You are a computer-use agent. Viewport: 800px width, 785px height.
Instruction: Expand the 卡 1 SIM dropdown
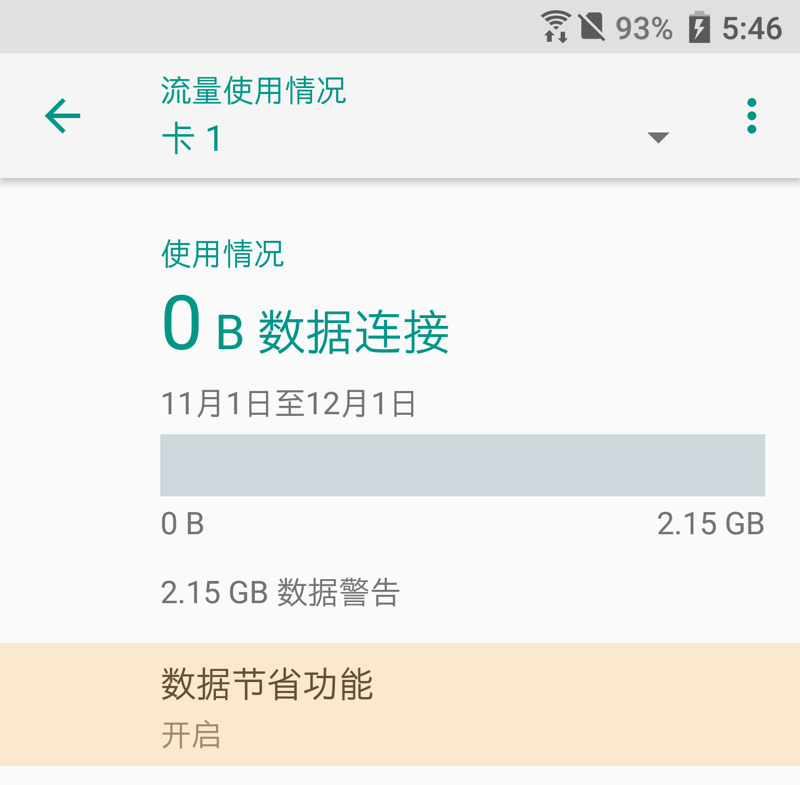point(657,138)
